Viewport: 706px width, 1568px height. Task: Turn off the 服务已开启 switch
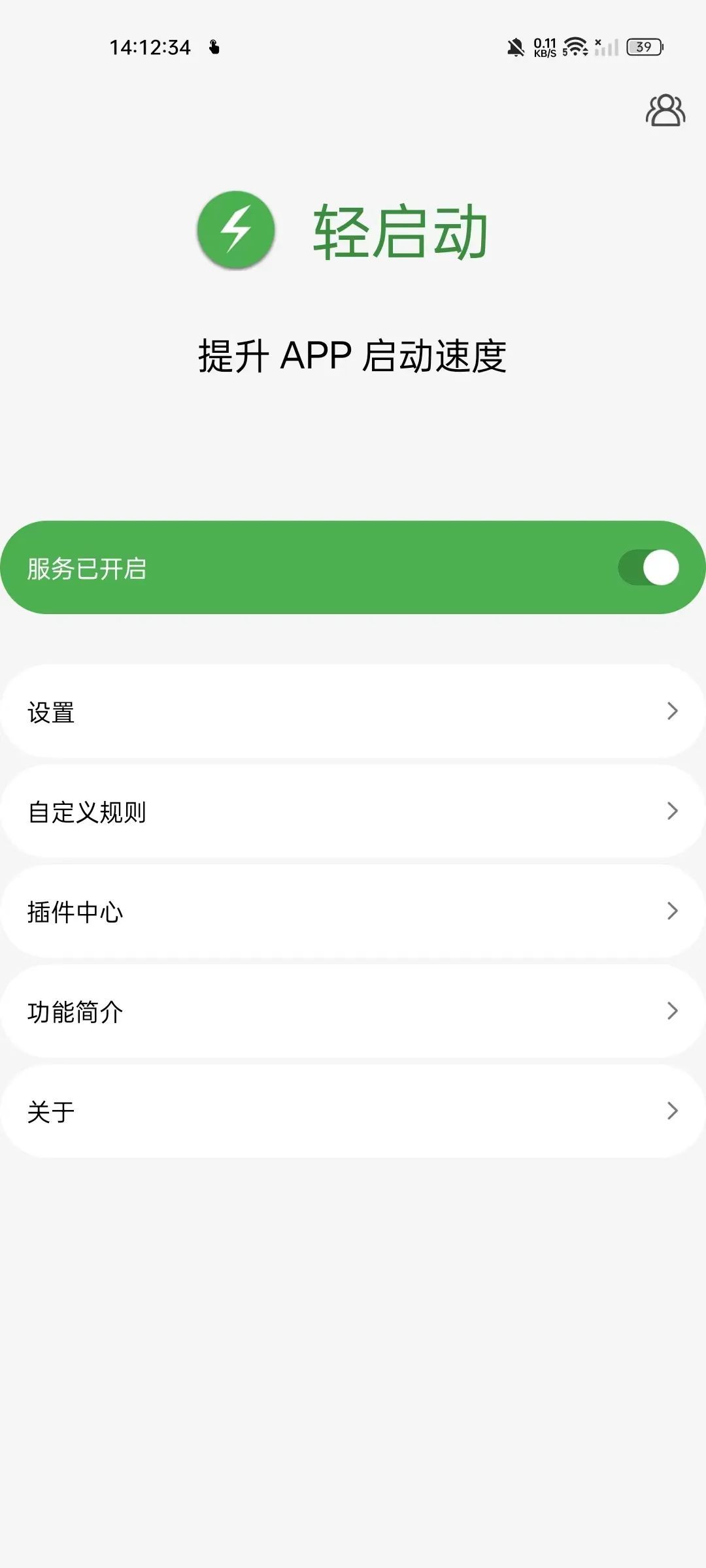coord(648,567)
